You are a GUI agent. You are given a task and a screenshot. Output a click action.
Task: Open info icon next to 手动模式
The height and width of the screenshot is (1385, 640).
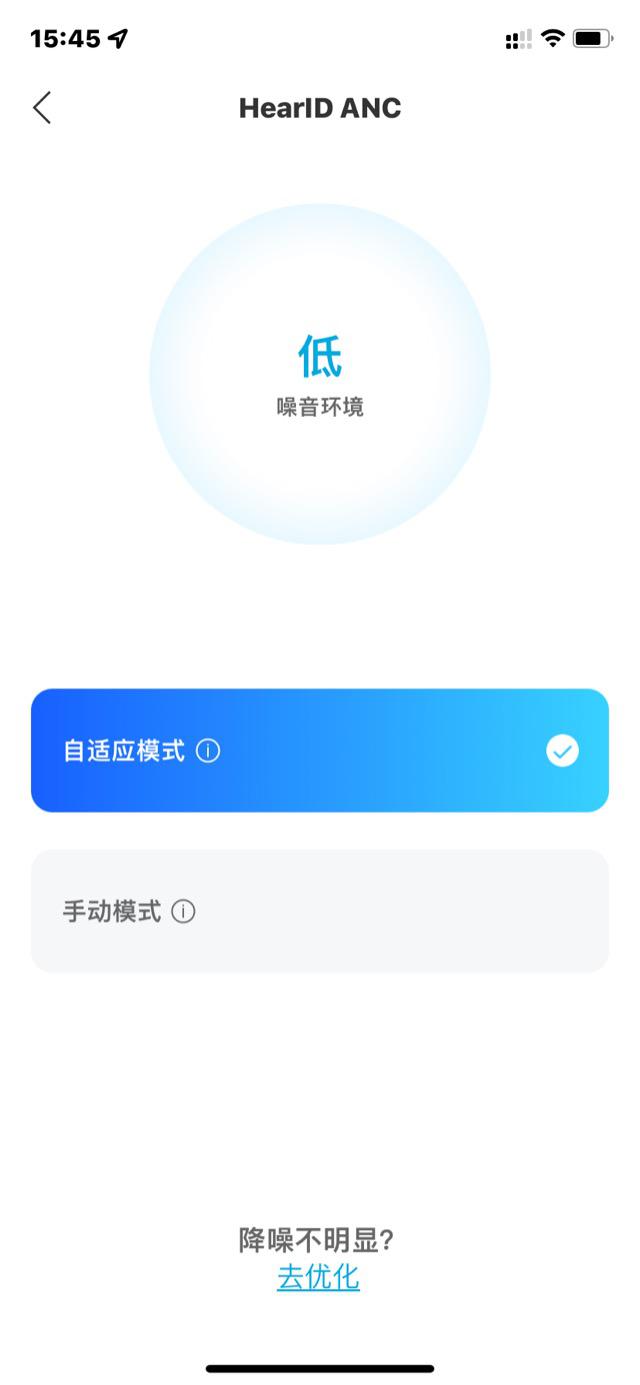[x=184, y=912]
